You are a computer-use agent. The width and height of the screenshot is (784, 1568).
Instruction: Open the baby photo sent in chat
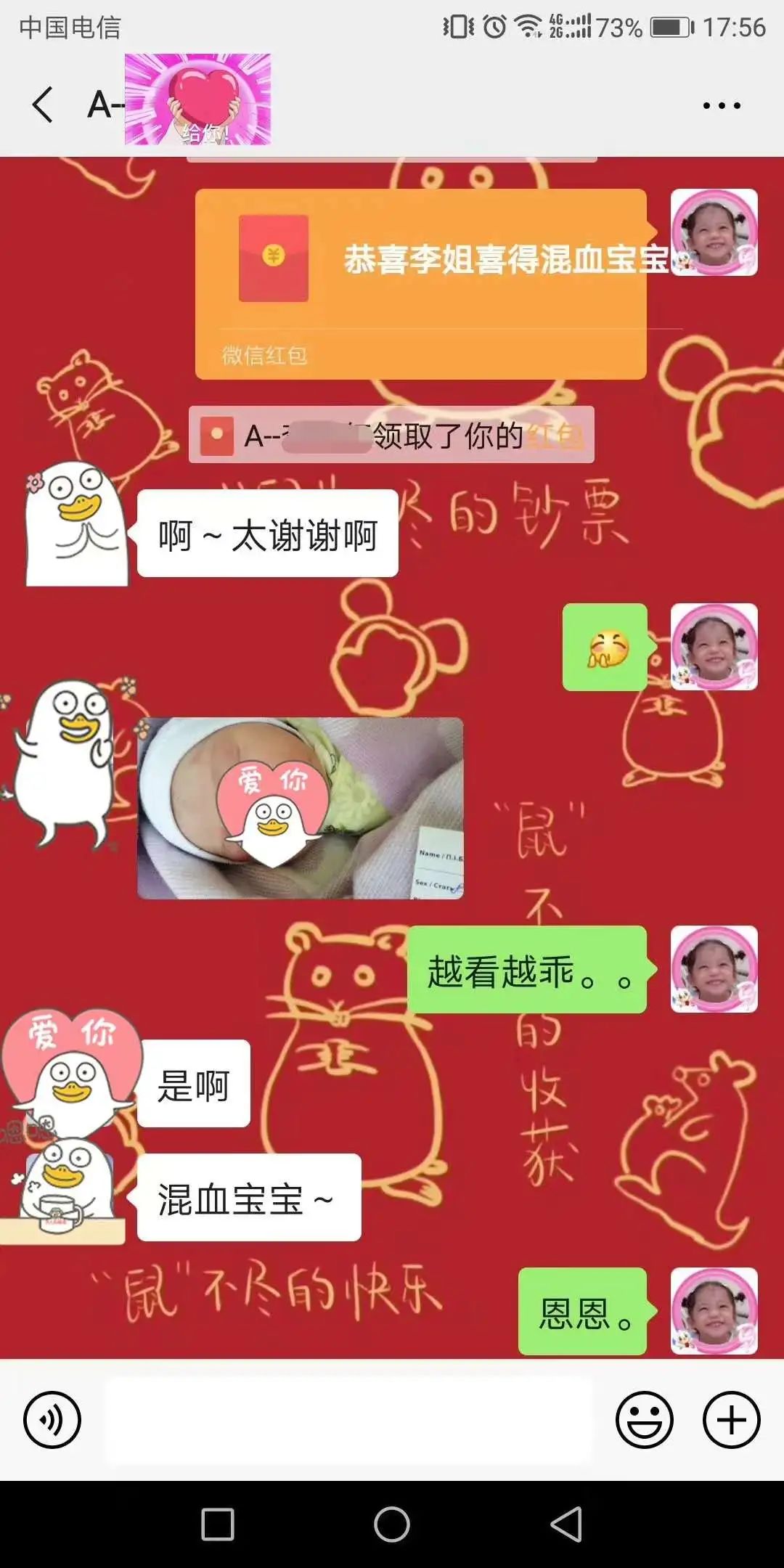[300, 808]
